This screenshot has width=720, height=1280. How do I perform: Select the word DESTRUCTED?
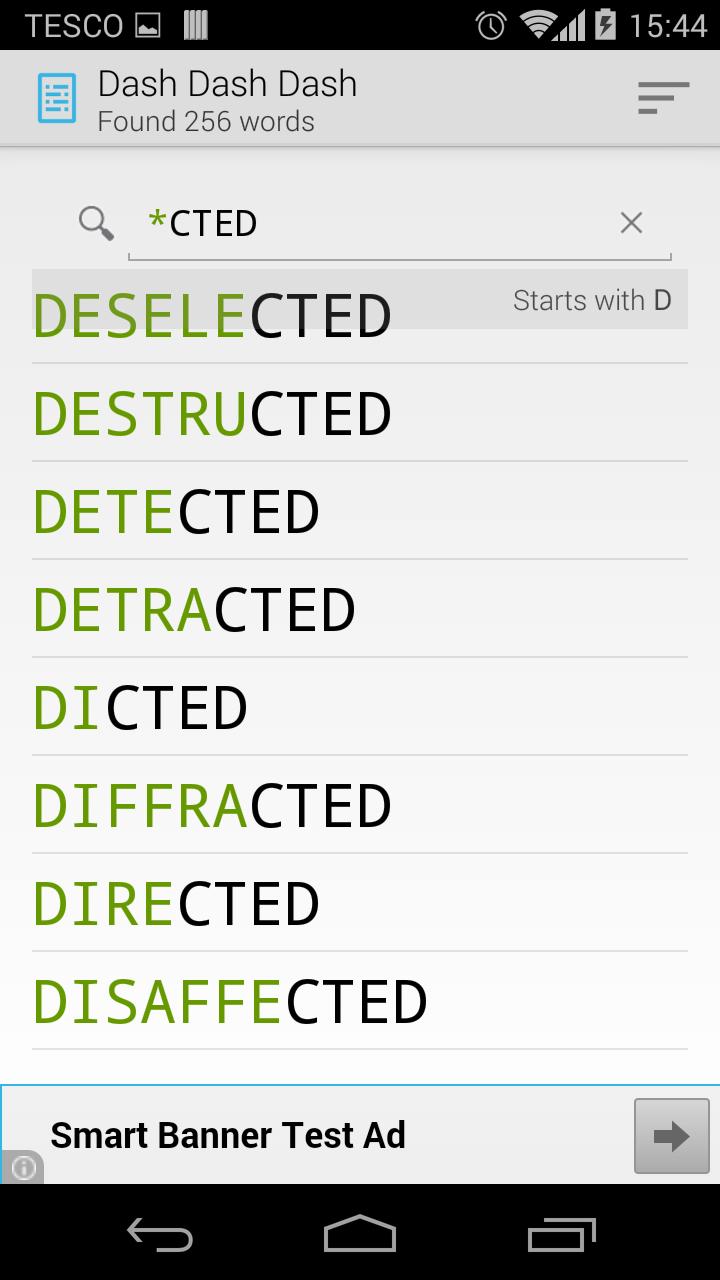(x=212, y=414)
